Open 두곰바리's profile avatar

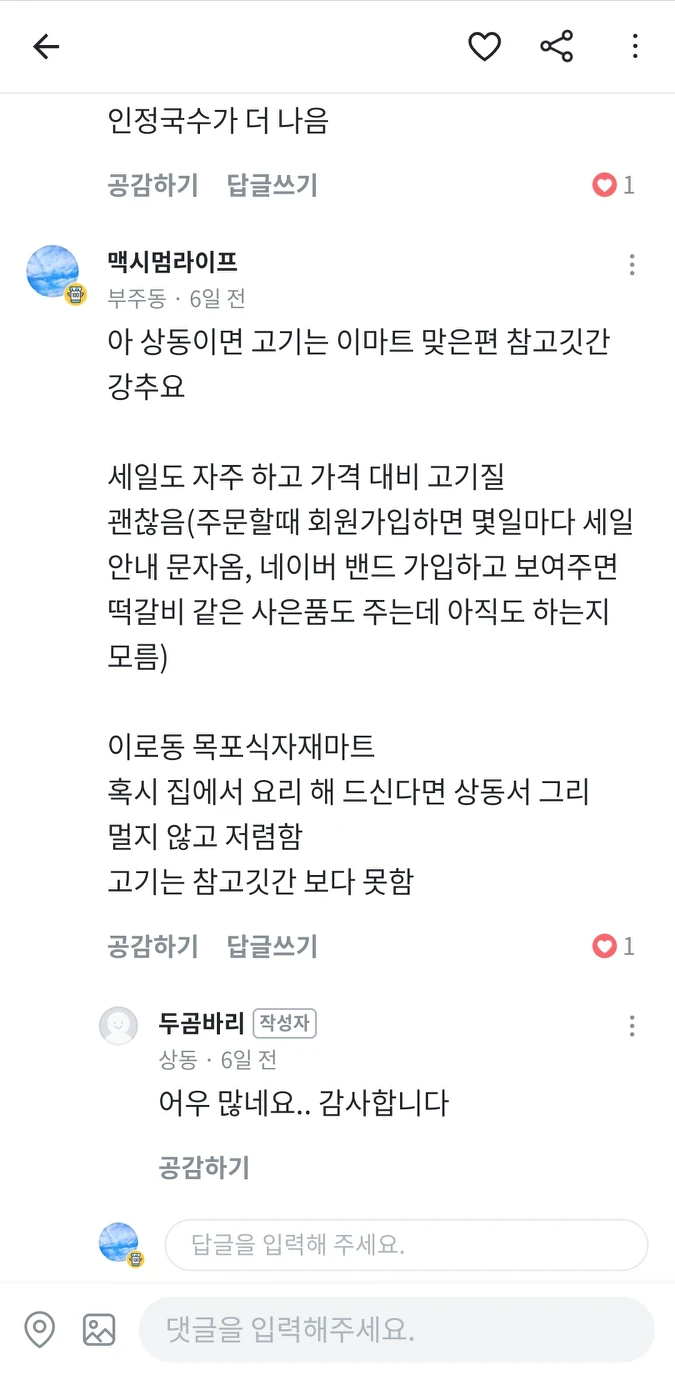(119, 1026)
